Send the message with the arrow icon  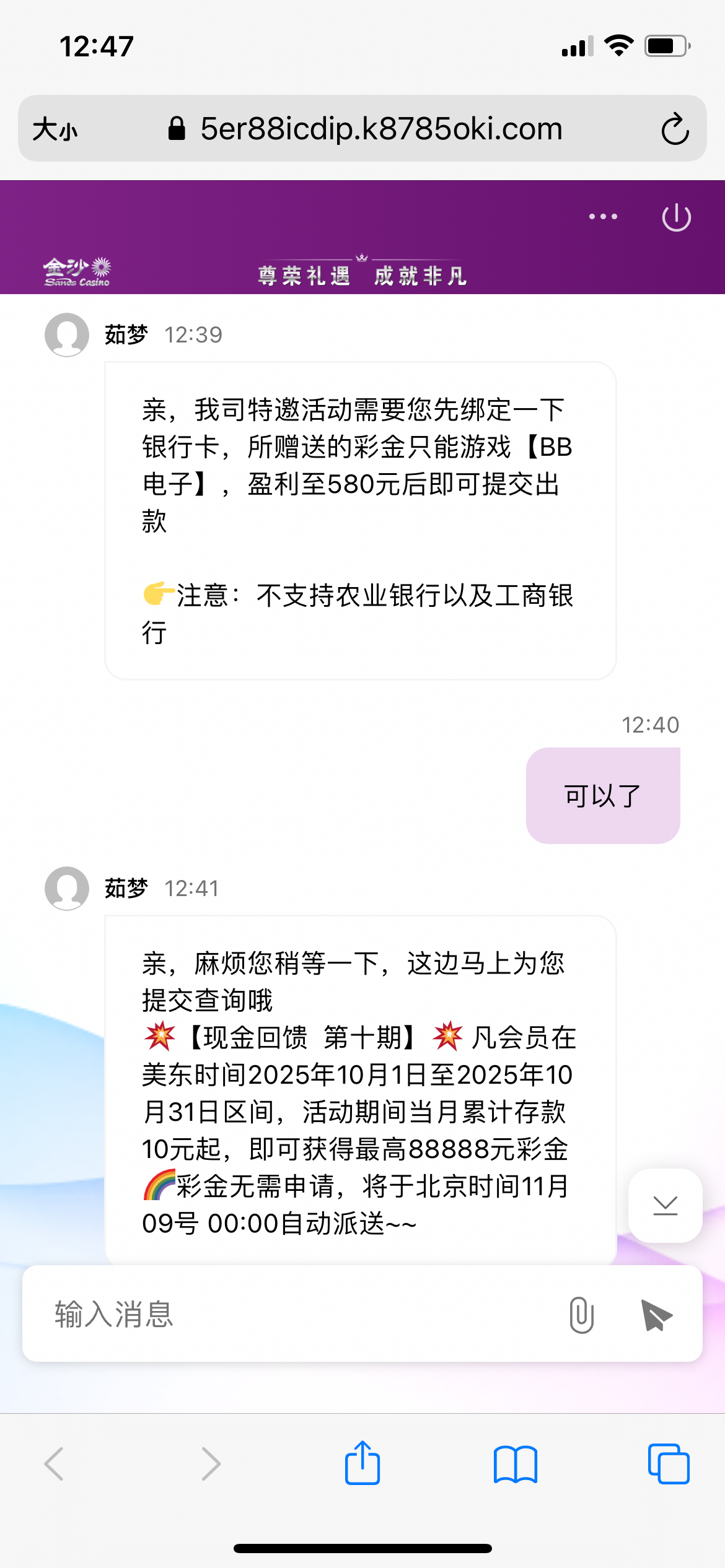pos(656,1315)
